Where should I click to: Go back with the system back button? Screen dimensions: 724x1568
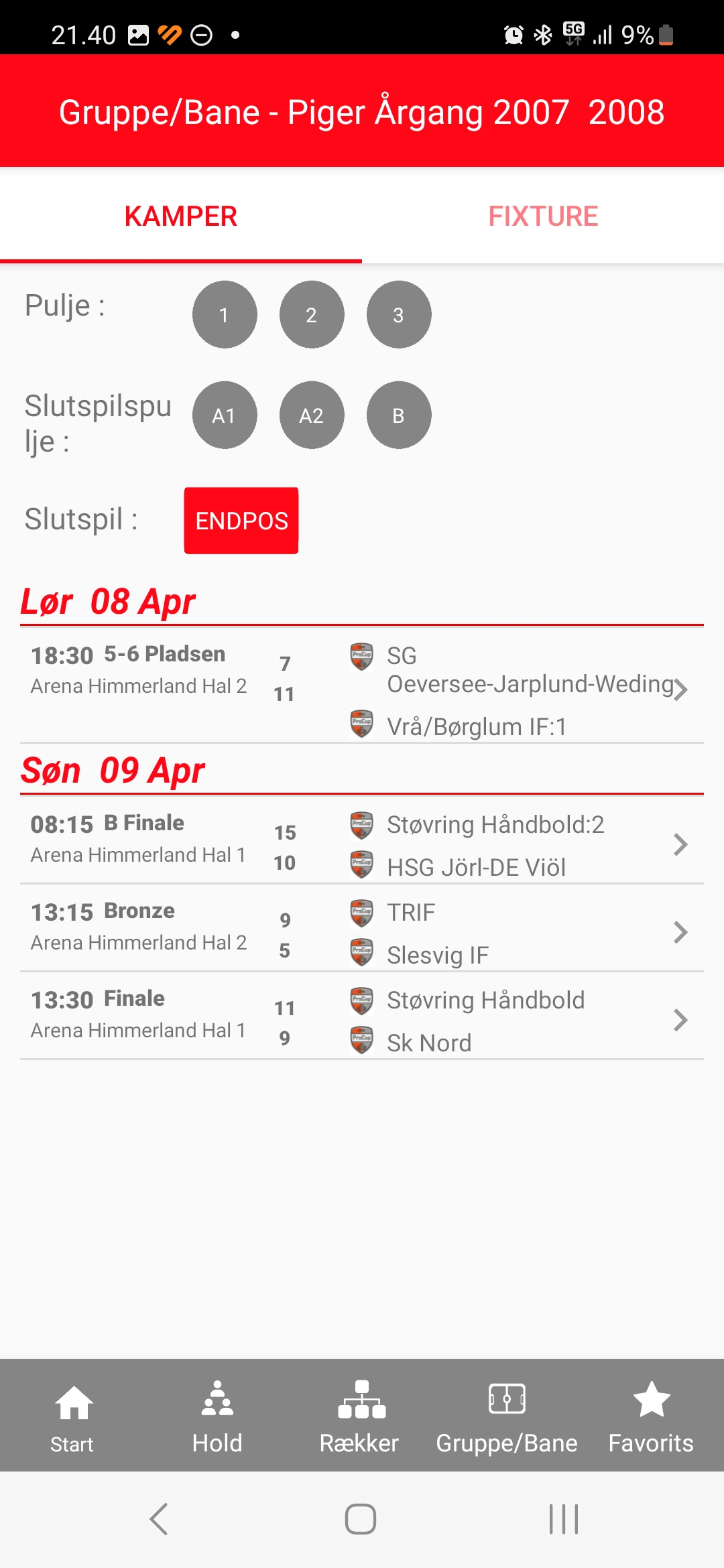click(x=159, y=1519)
